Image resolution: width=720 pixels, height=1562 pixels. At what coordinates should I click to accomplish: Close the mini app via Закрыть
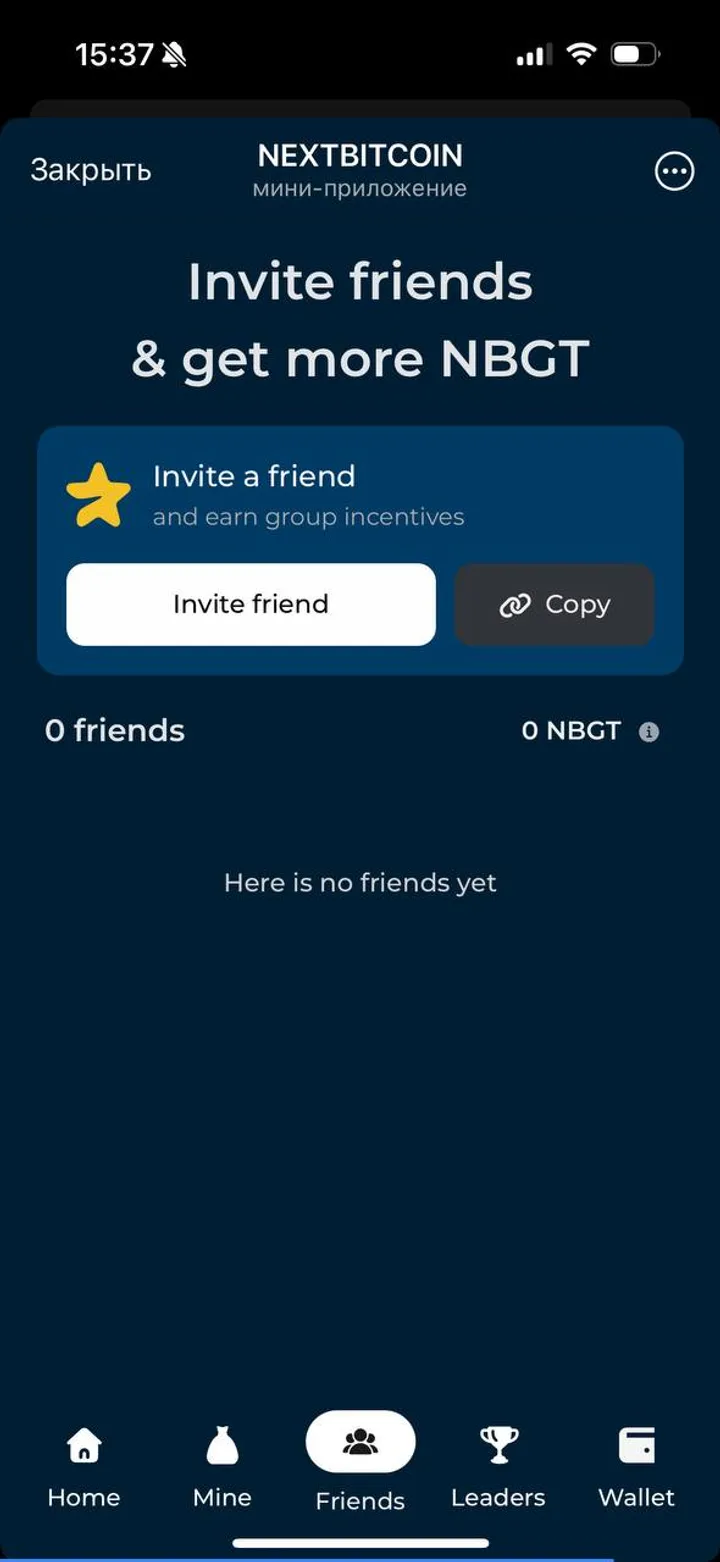click(90, 170)
